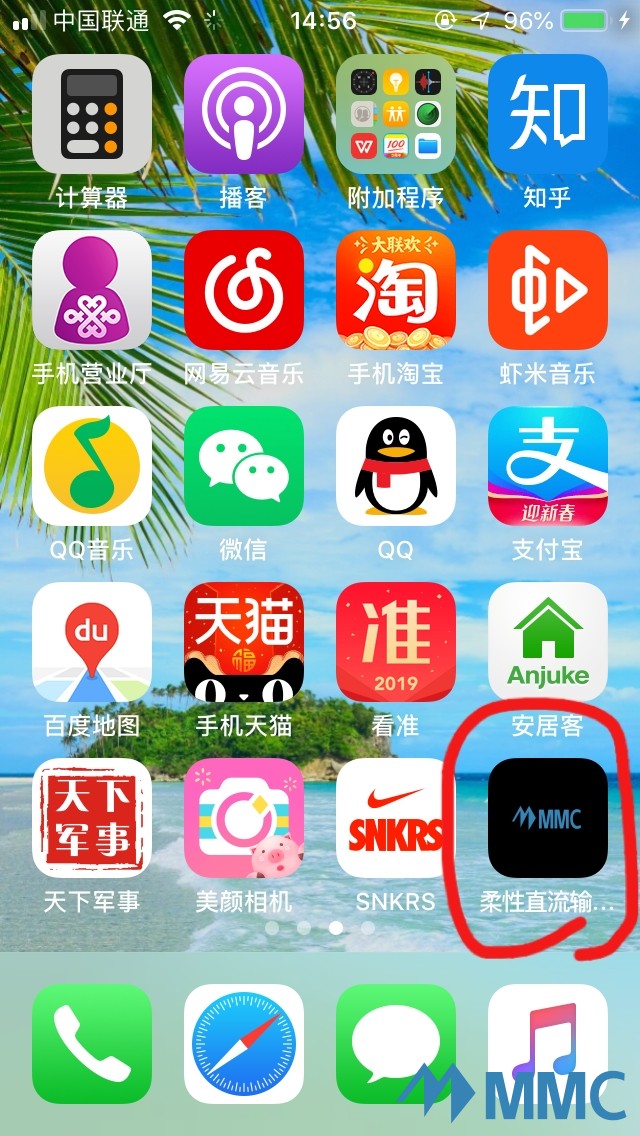The height and width of the screenshot is (1136, 640).
Task: Open the Taobao app (手机淘宝)
Action: coord(396,290)
